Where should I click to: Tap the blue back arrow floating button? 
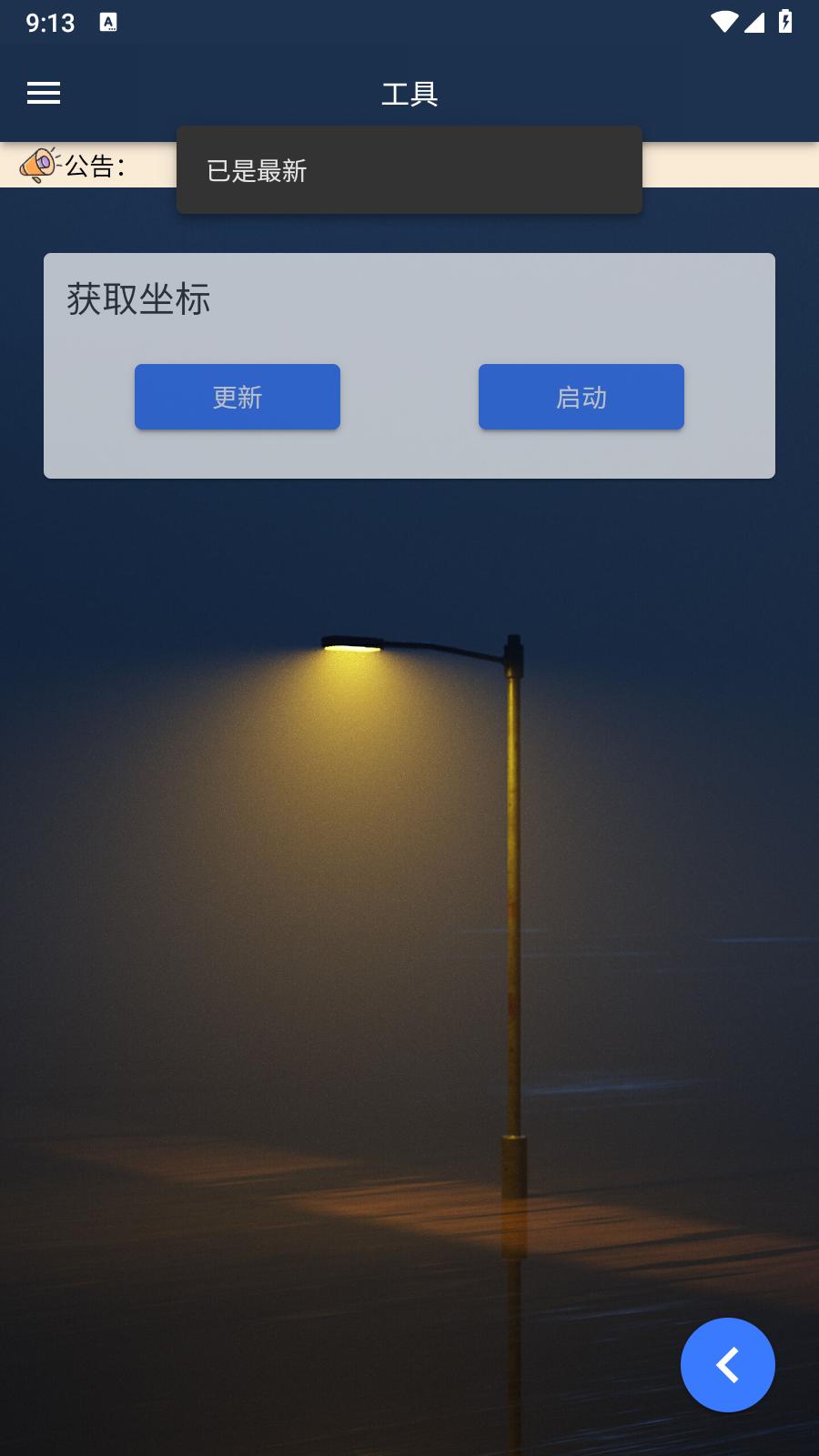point(728,1365)
